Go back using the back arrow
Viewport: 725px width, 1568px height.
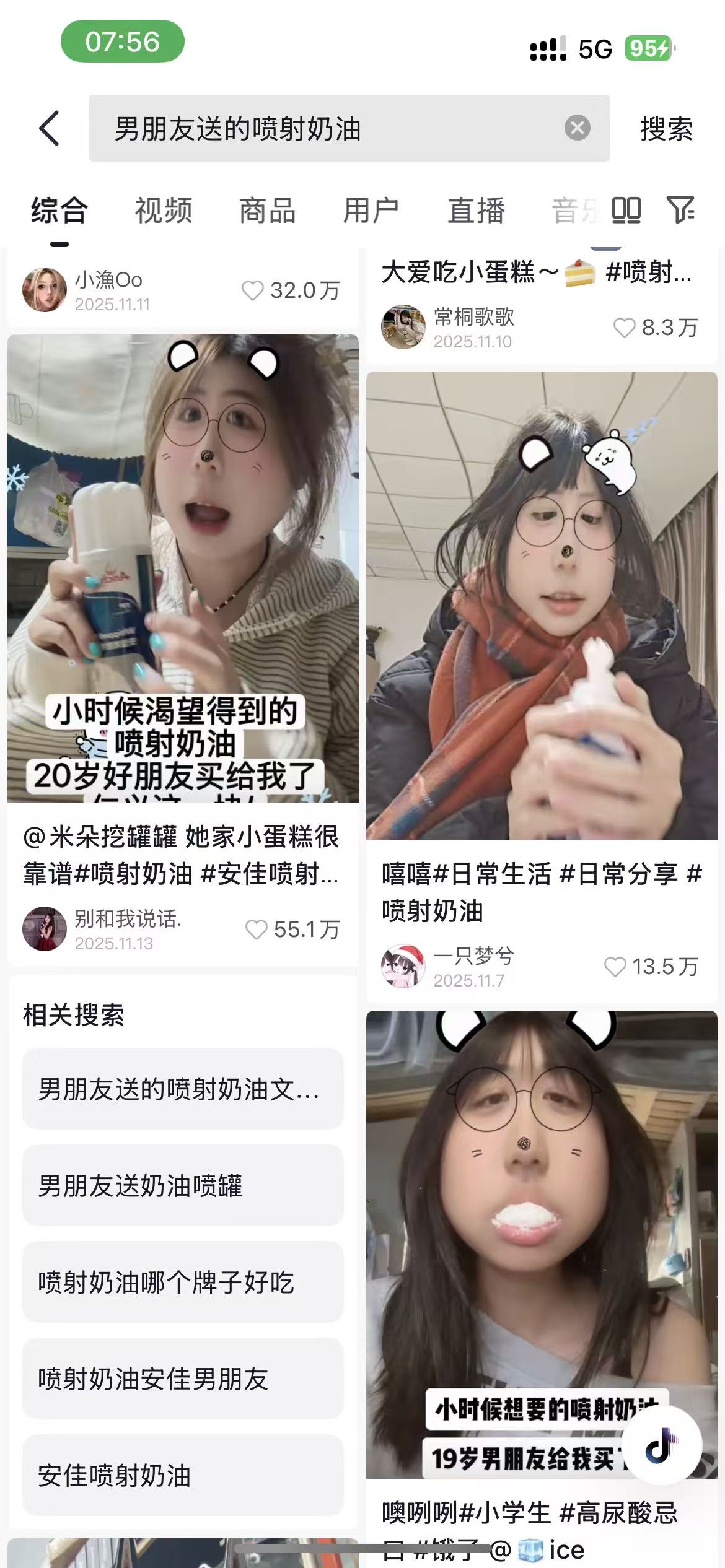click(x=50, y=129)
